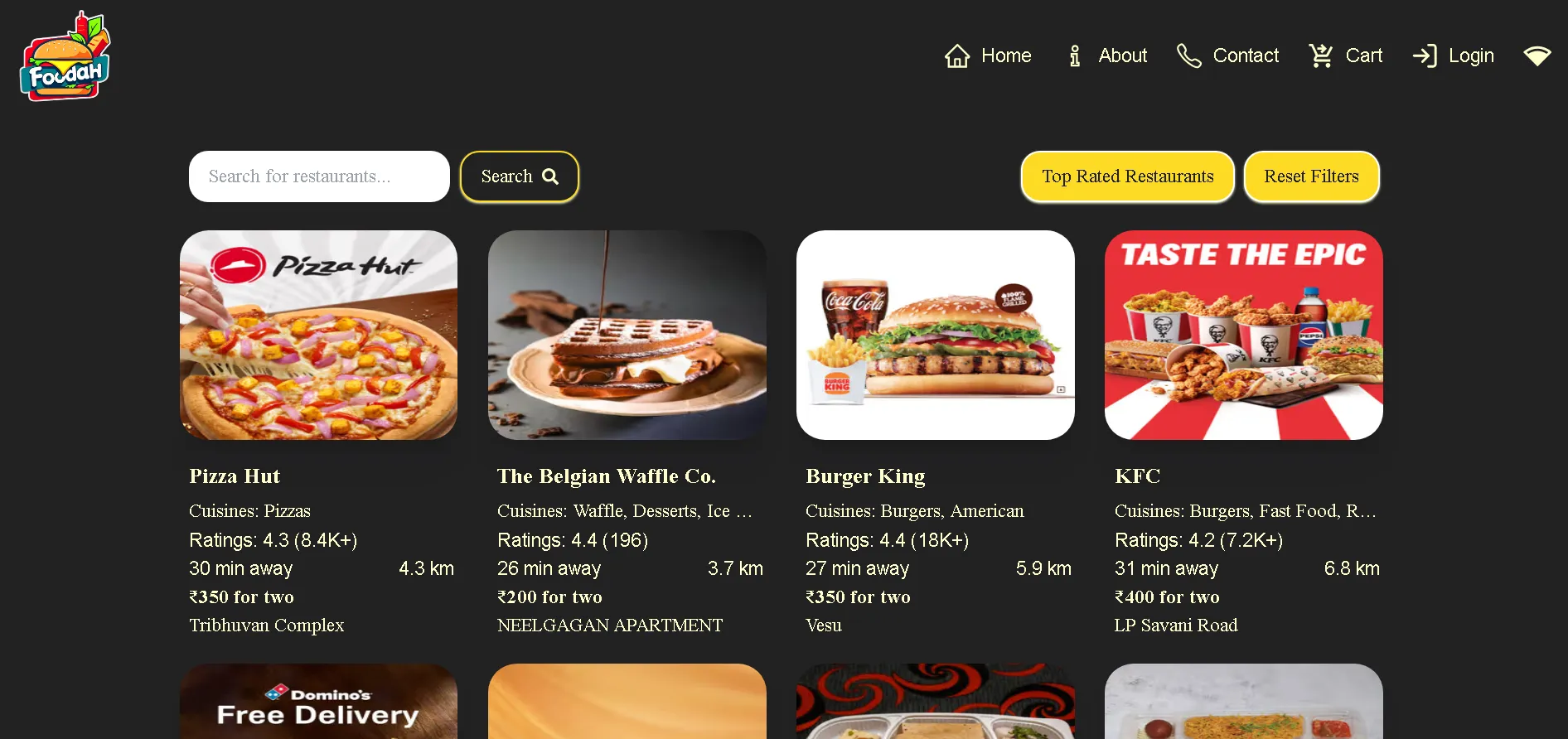Viewport: 1568px width, 739px height.
Task: Tap Reset Filters
Action: 1311,176
